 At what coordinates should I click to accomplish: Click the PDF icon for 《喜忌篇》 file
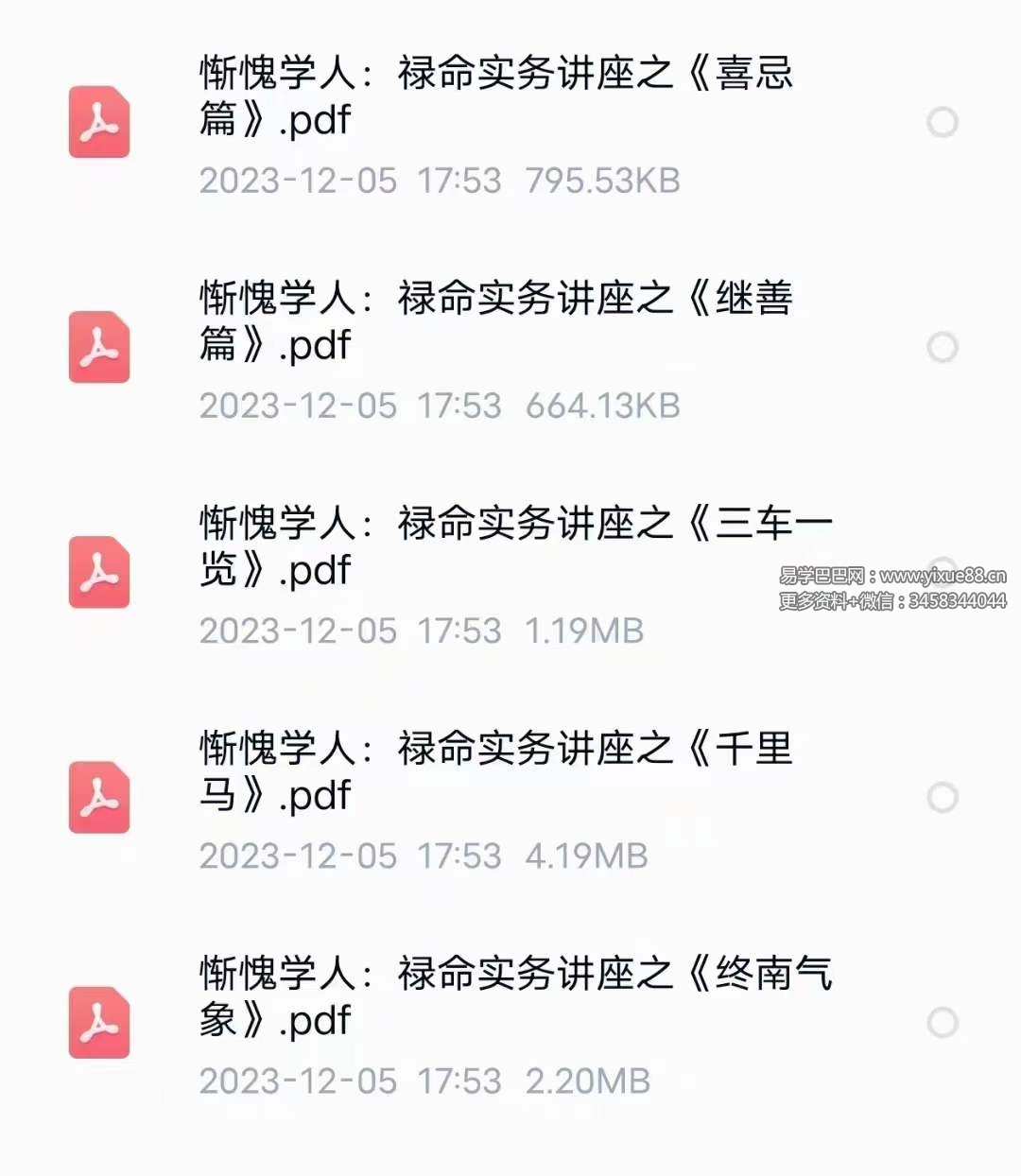tap(98, 124)
